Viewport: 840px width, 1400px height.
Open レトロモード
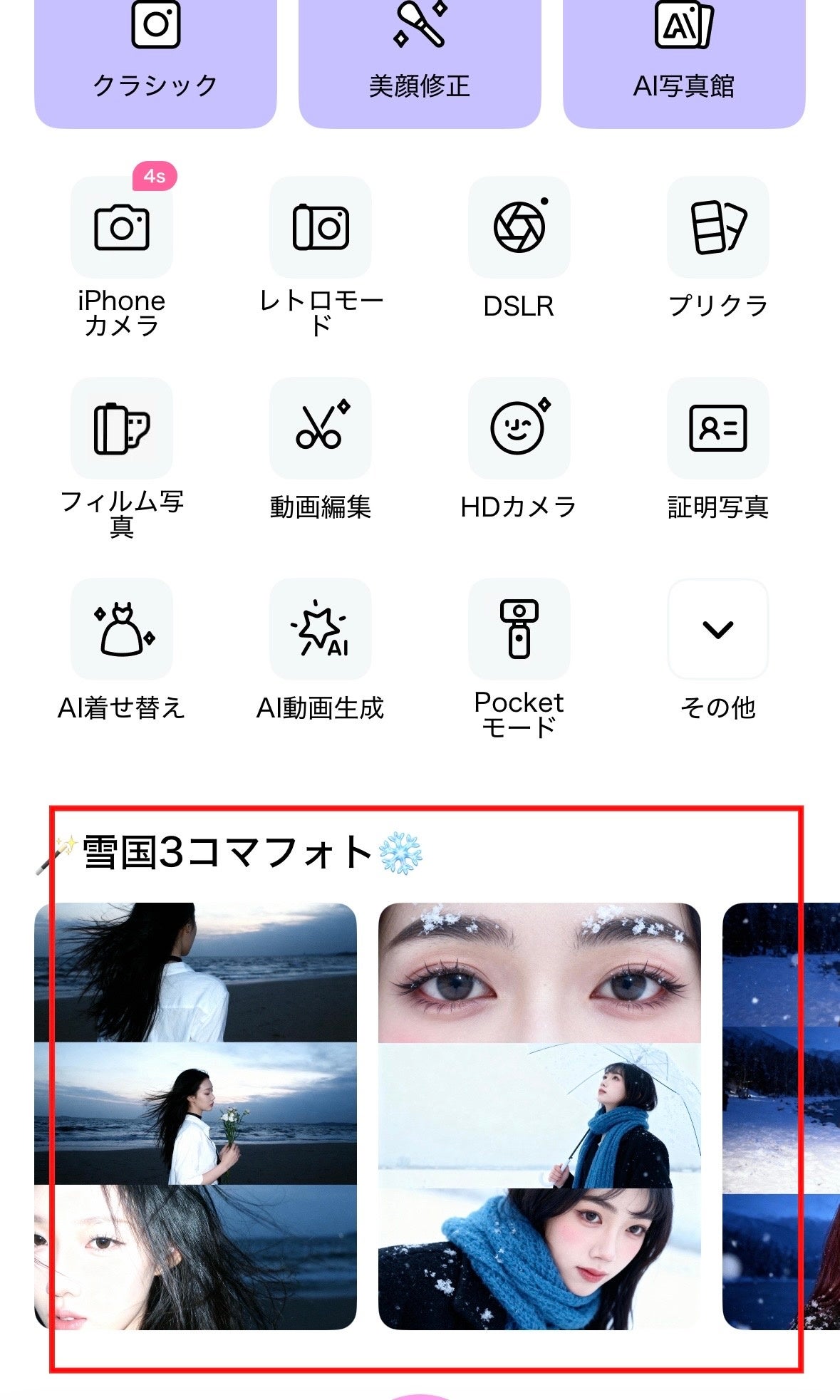321,228
